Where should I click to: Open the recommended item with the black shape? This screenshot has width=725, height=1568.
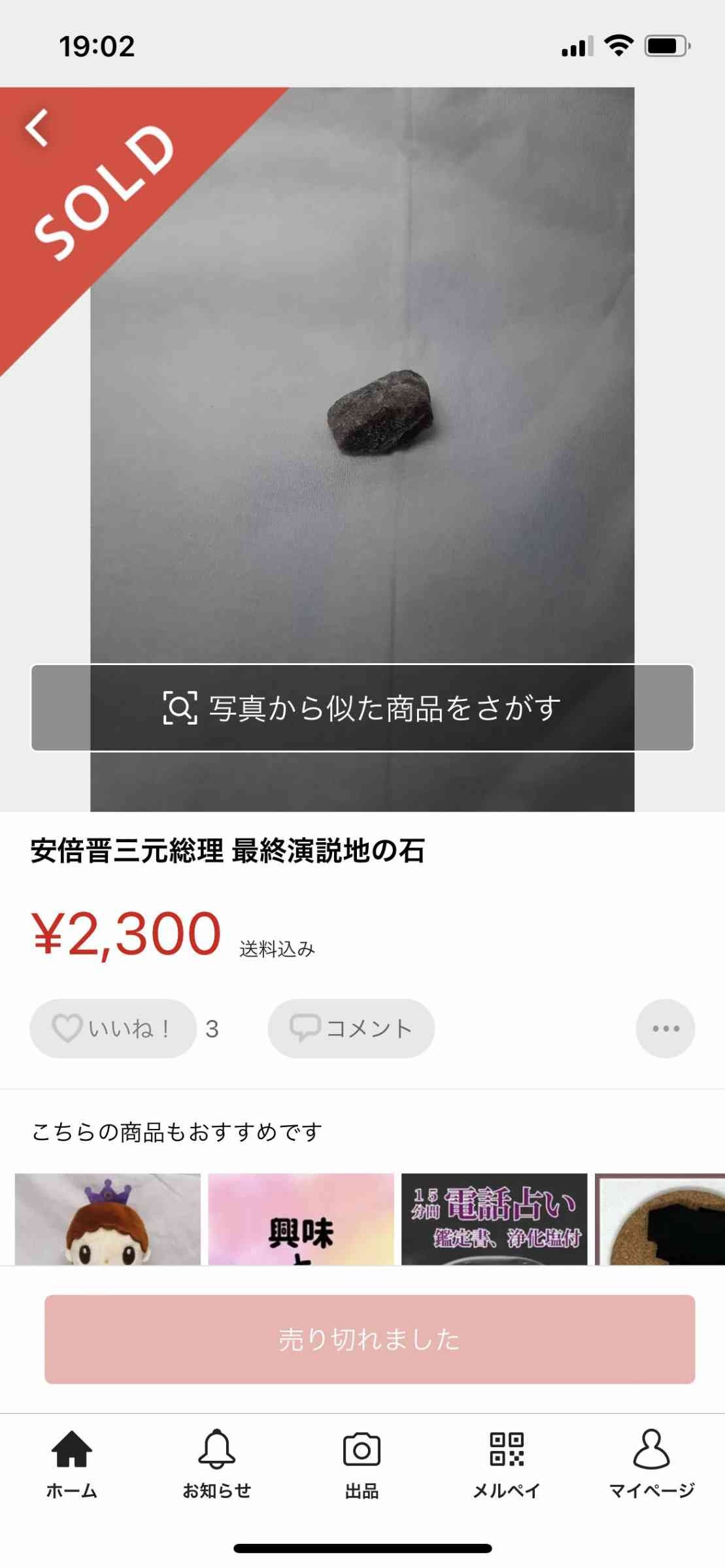coord(660,1218)
